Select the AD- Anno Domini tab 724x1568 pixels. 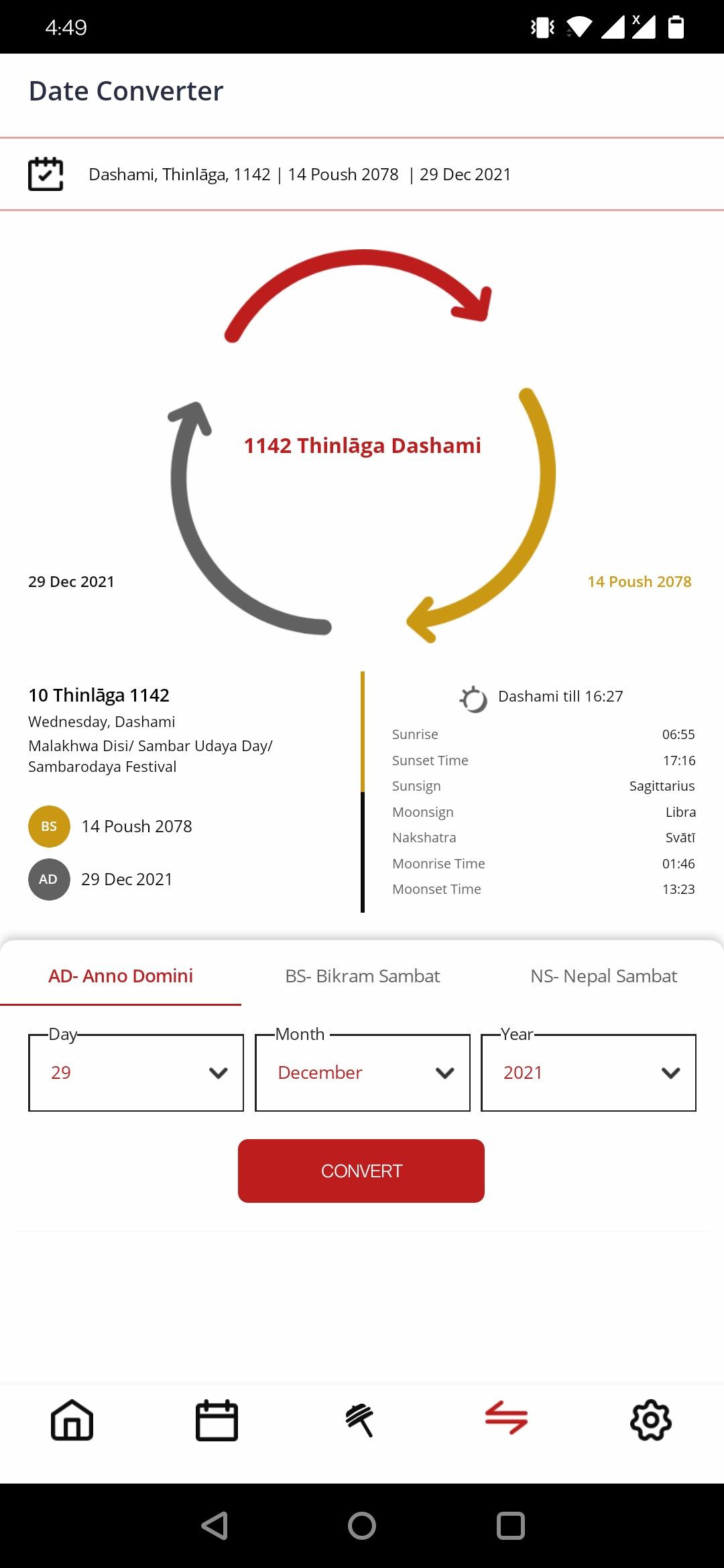(x=121, y=976)
